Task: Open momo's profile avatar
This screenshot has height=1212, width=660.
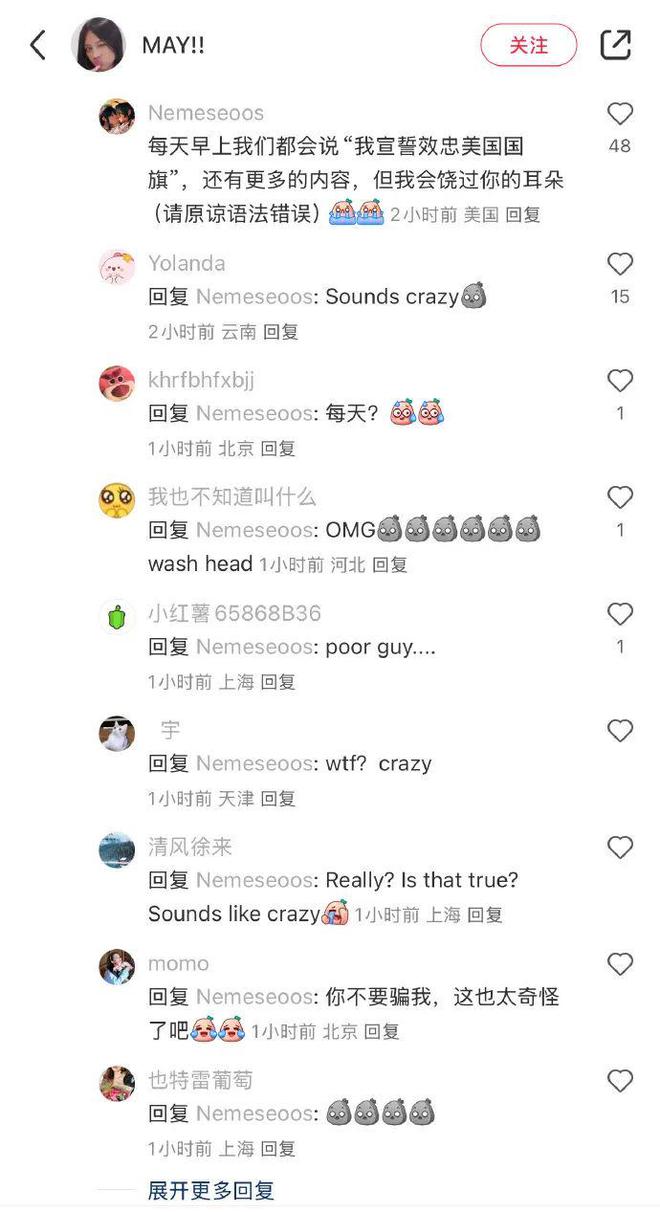Action: [117, 967]
